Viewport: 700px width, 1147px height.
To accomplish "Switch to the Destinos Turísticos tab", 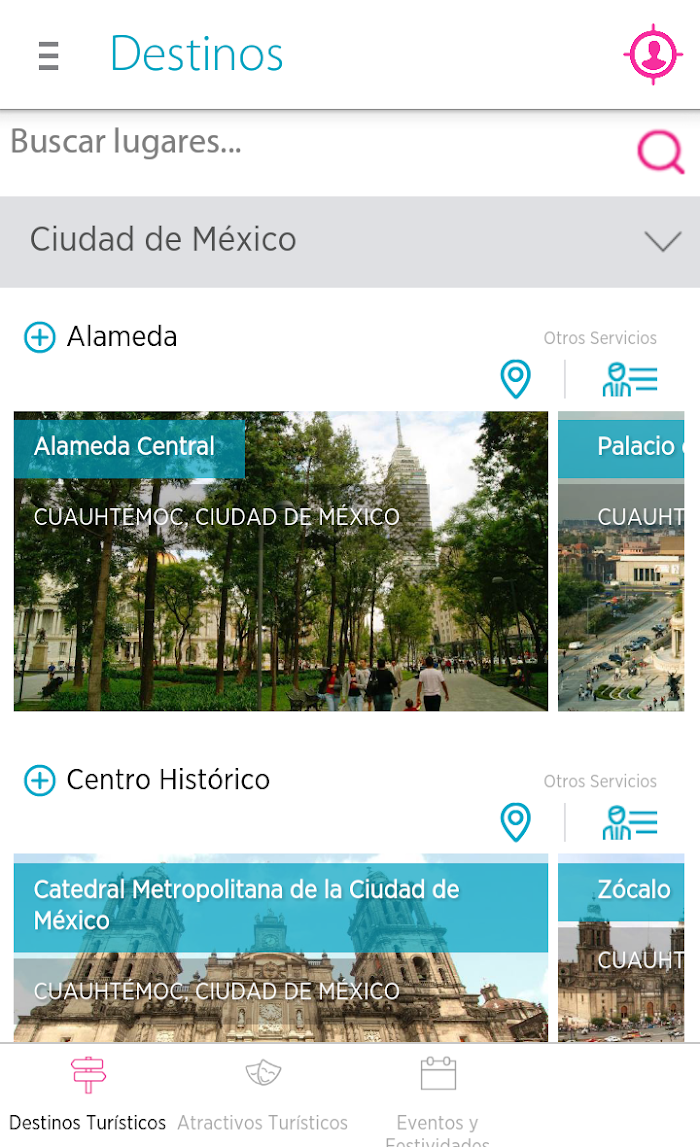I will (88, 1095).
